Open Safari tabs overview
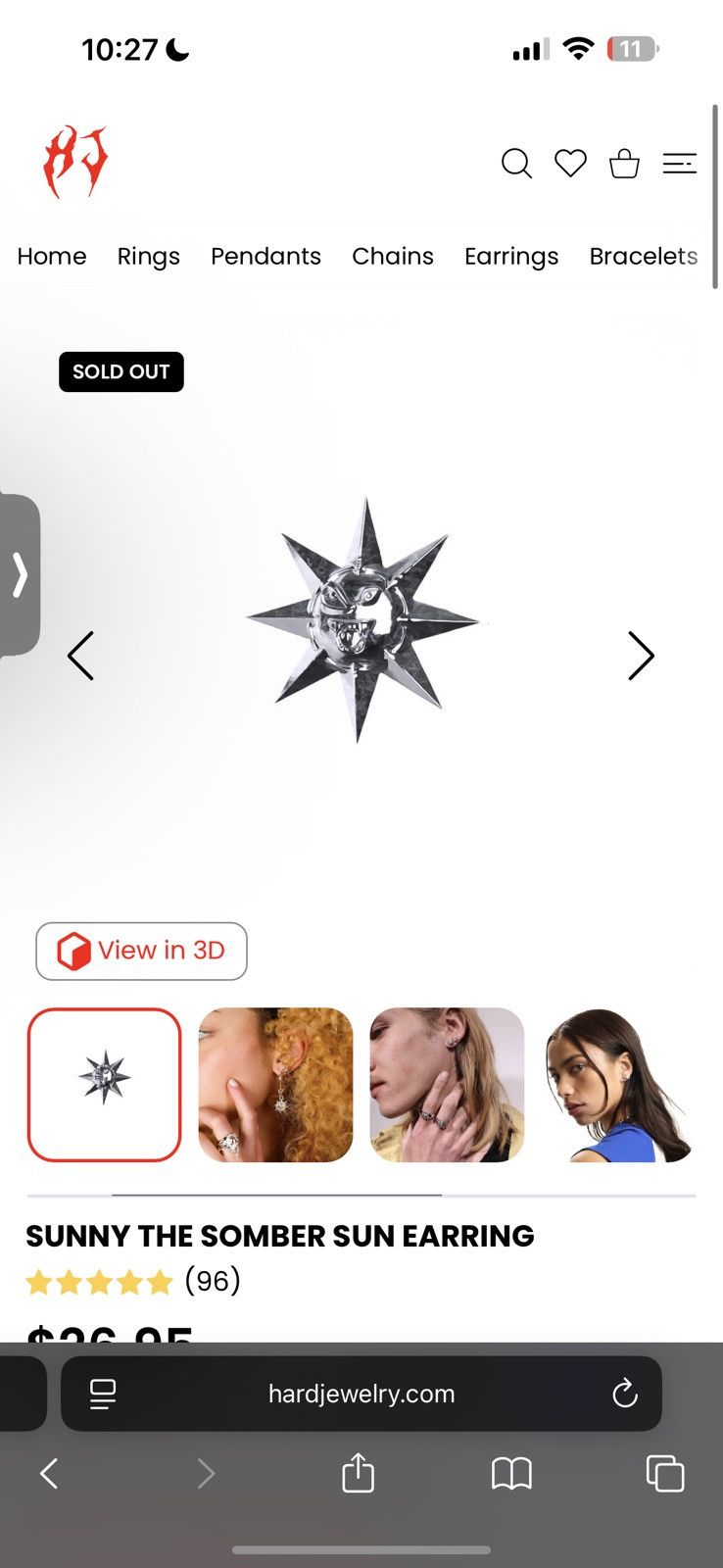The height and width of the screenshot is (1568, 723). point(664,1473)
